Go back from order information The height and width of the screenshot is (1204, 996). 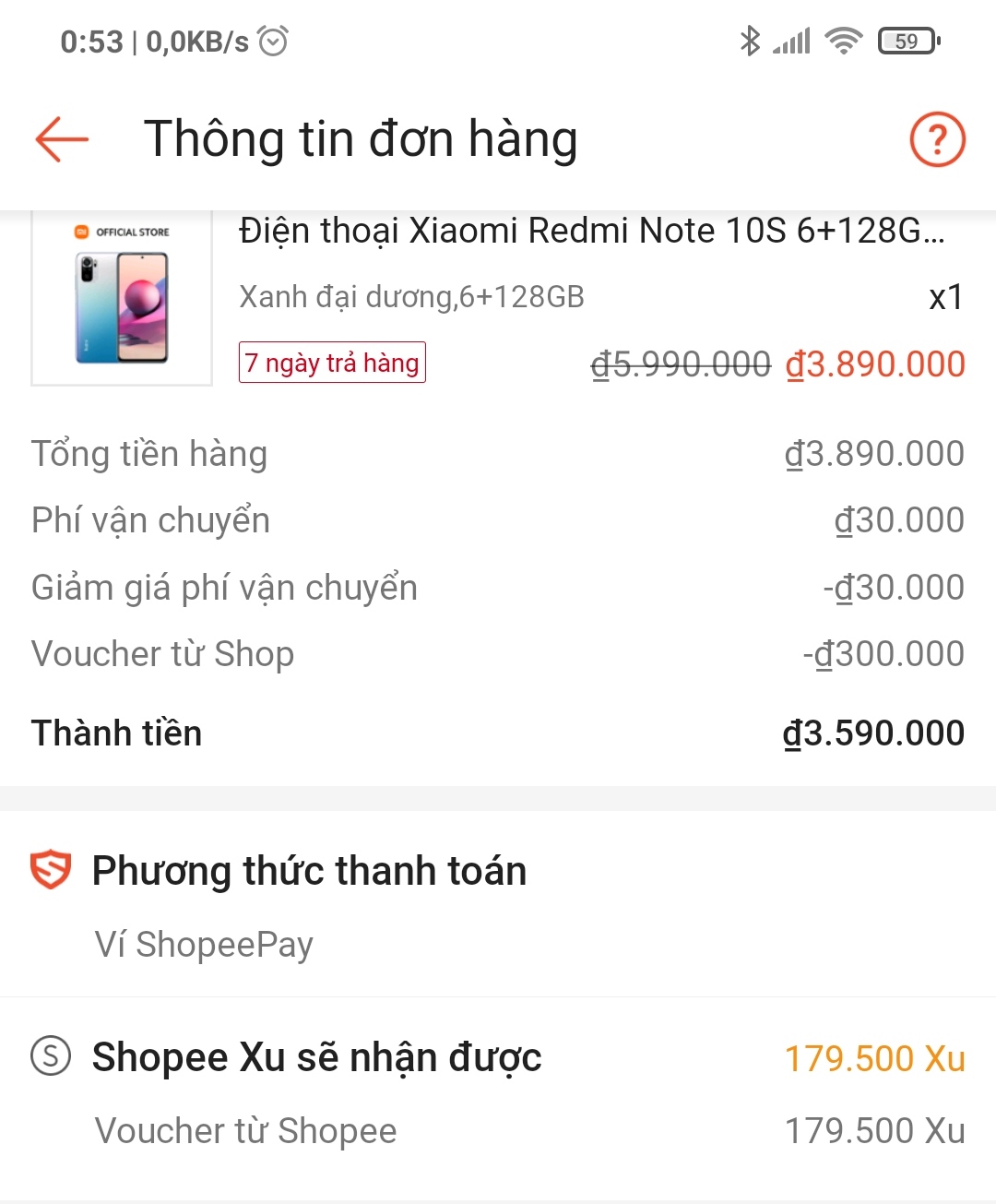62,139
